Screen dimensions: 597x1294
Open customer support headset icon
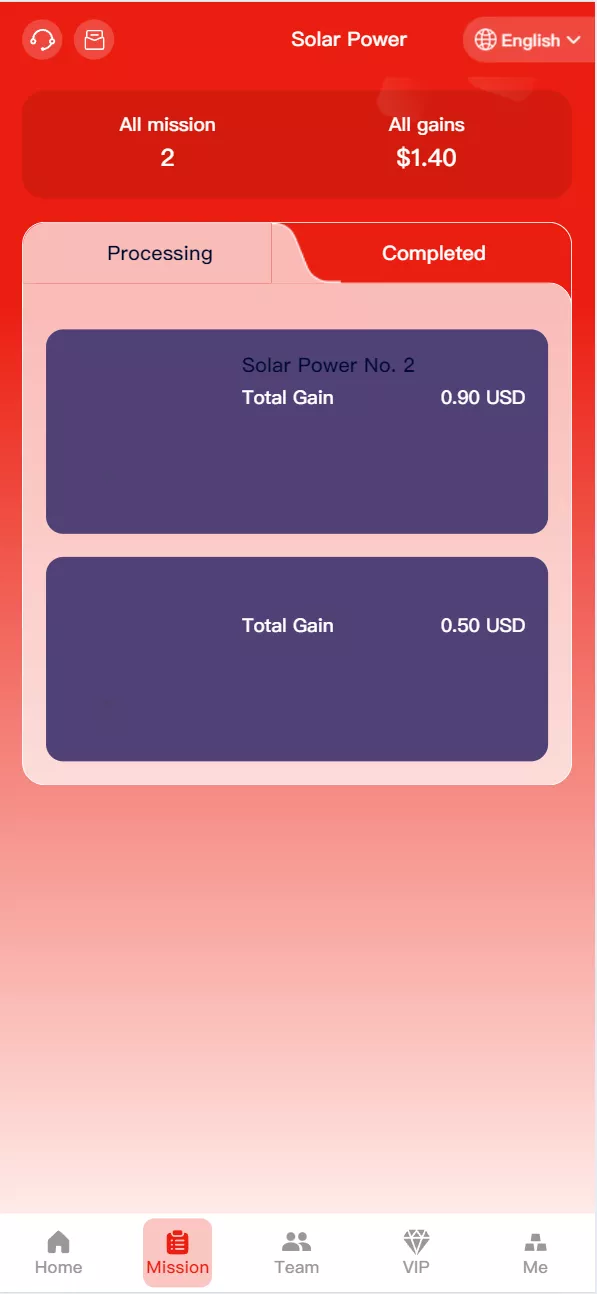42,40
